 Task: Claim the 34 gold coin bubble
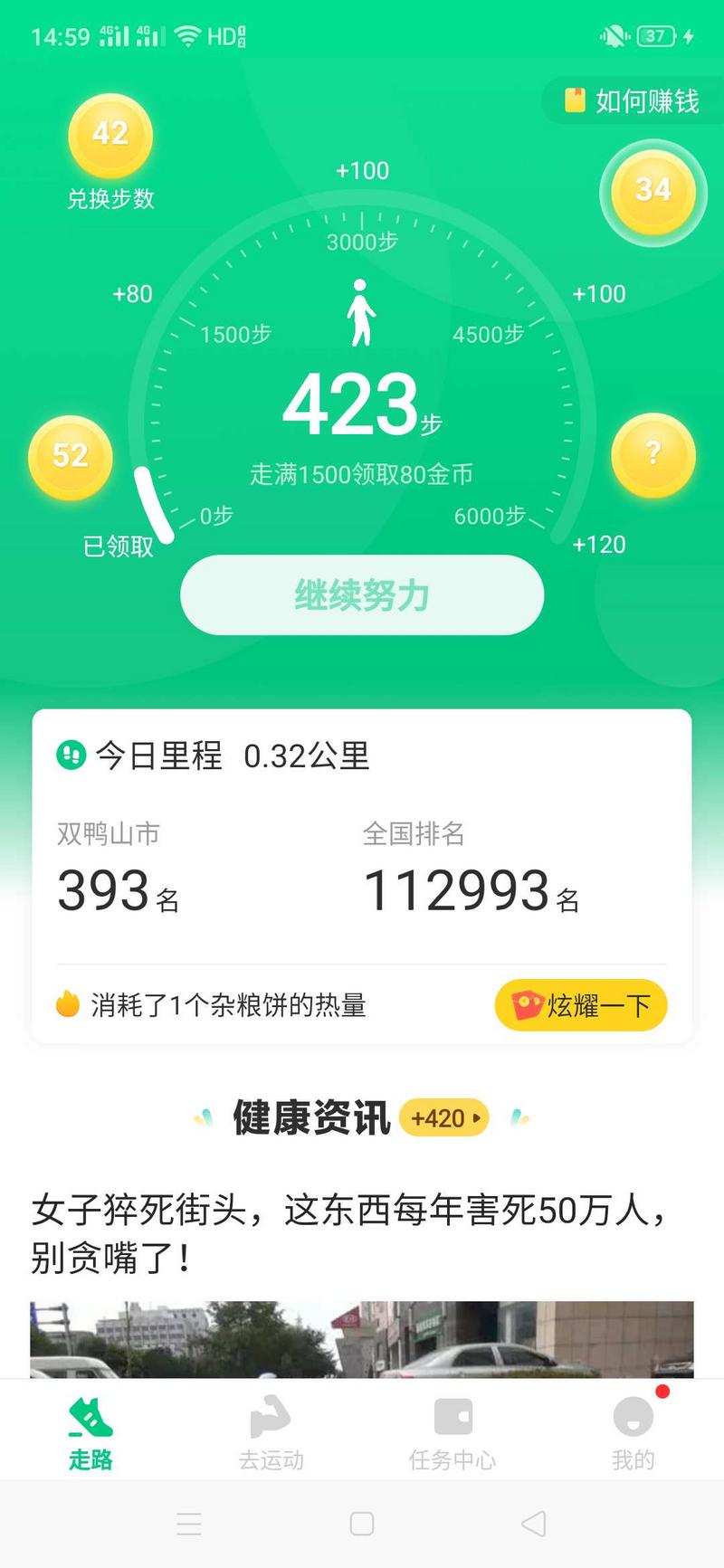[653, 191]
